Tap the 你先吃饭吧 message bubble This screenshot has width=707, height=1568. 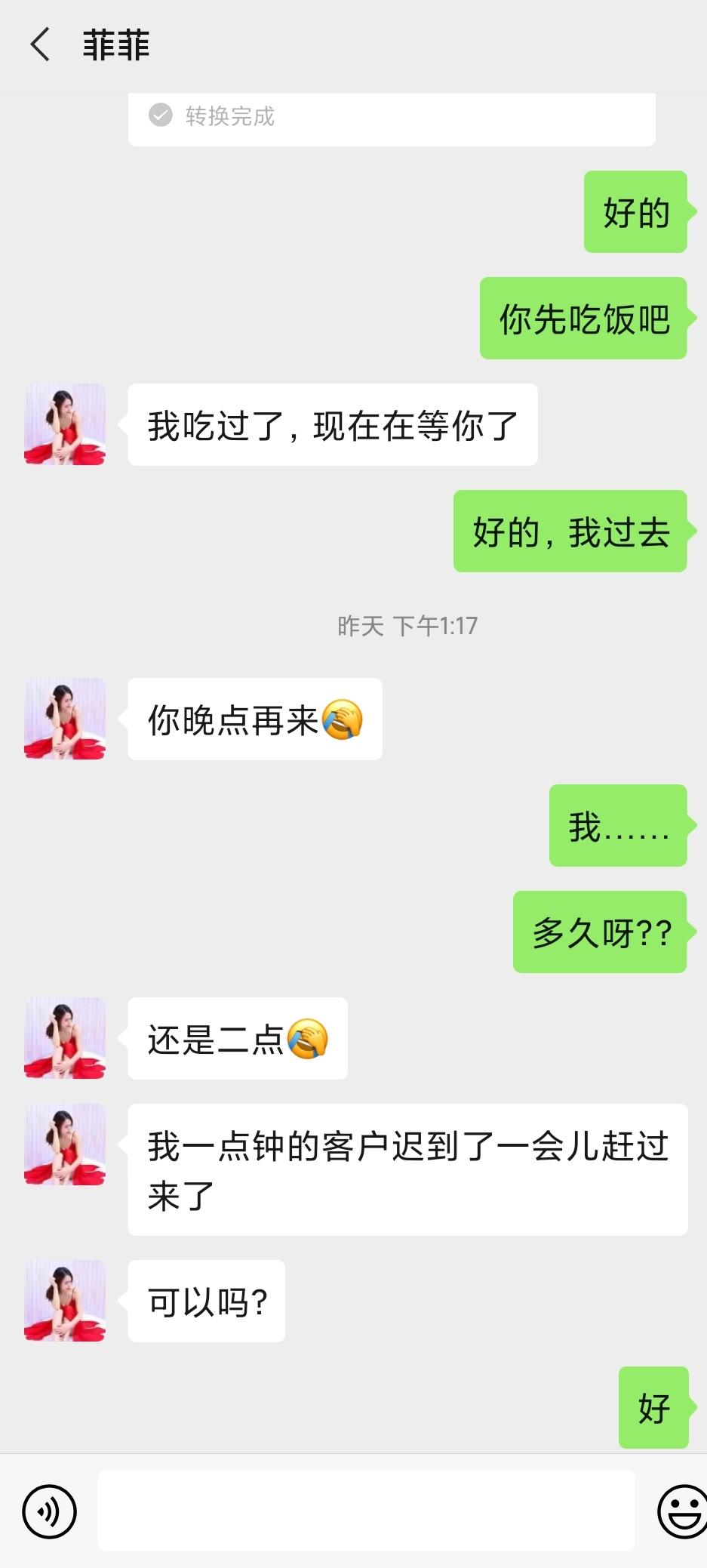(x=583, y=319)
